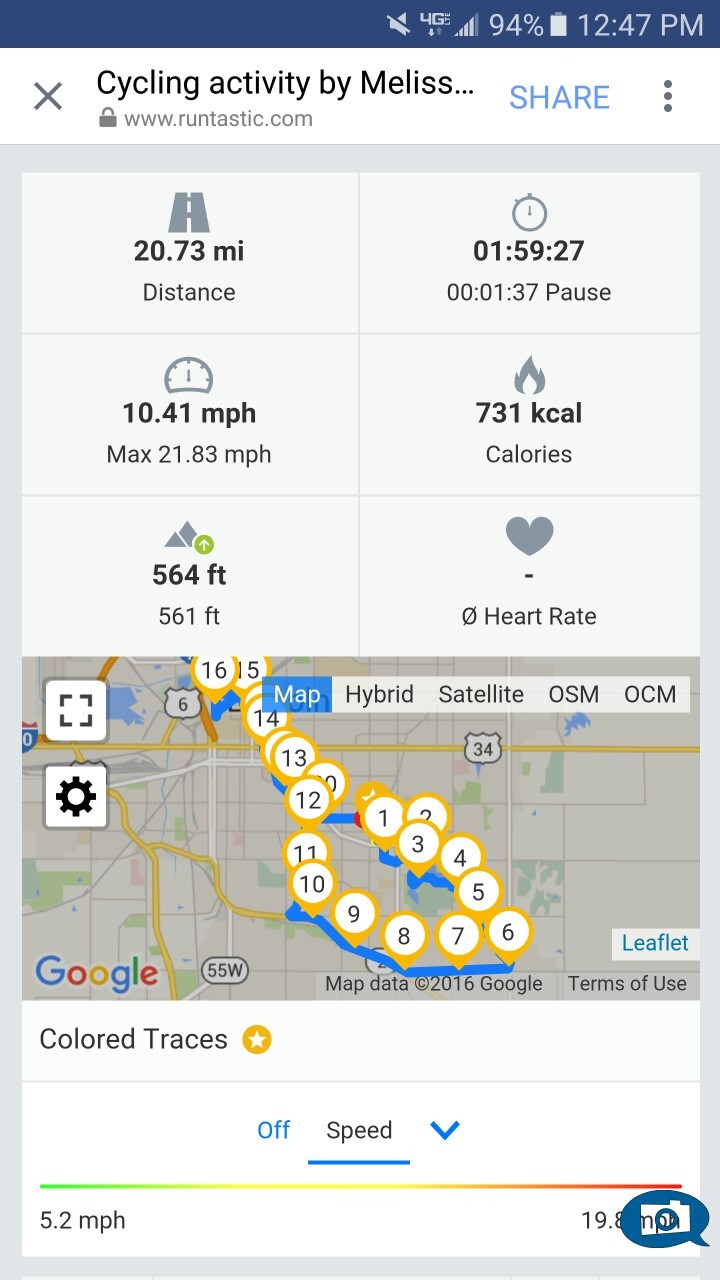Select the OSM map layer
Image resolution: width=720 pixels, height=1280 pixels.
pos(574,695)
